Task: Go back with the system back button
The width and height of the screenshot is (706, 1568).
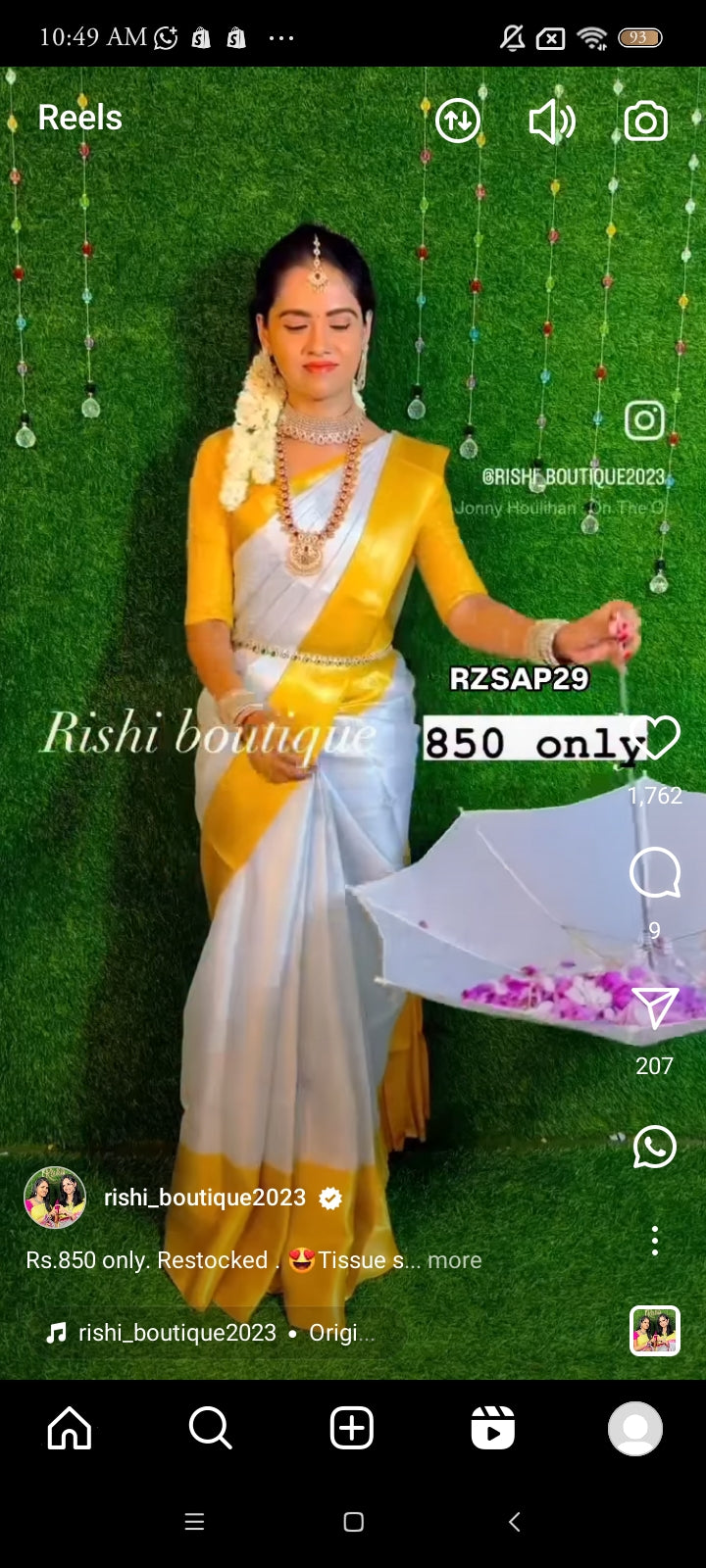Action: tap(514, 1522)
